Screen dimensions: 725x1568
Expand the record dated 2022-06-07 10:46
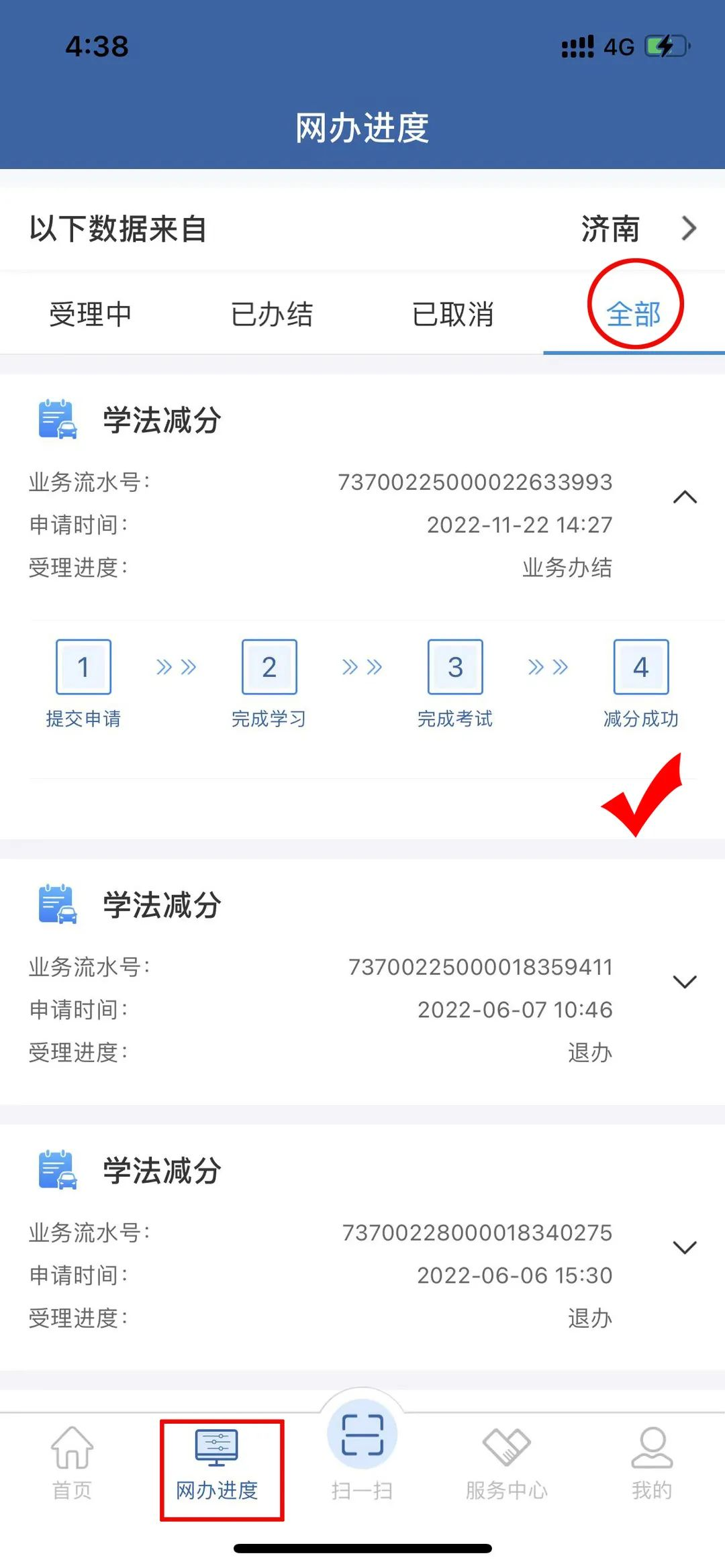pyautogui.click(x=685, y=982)
